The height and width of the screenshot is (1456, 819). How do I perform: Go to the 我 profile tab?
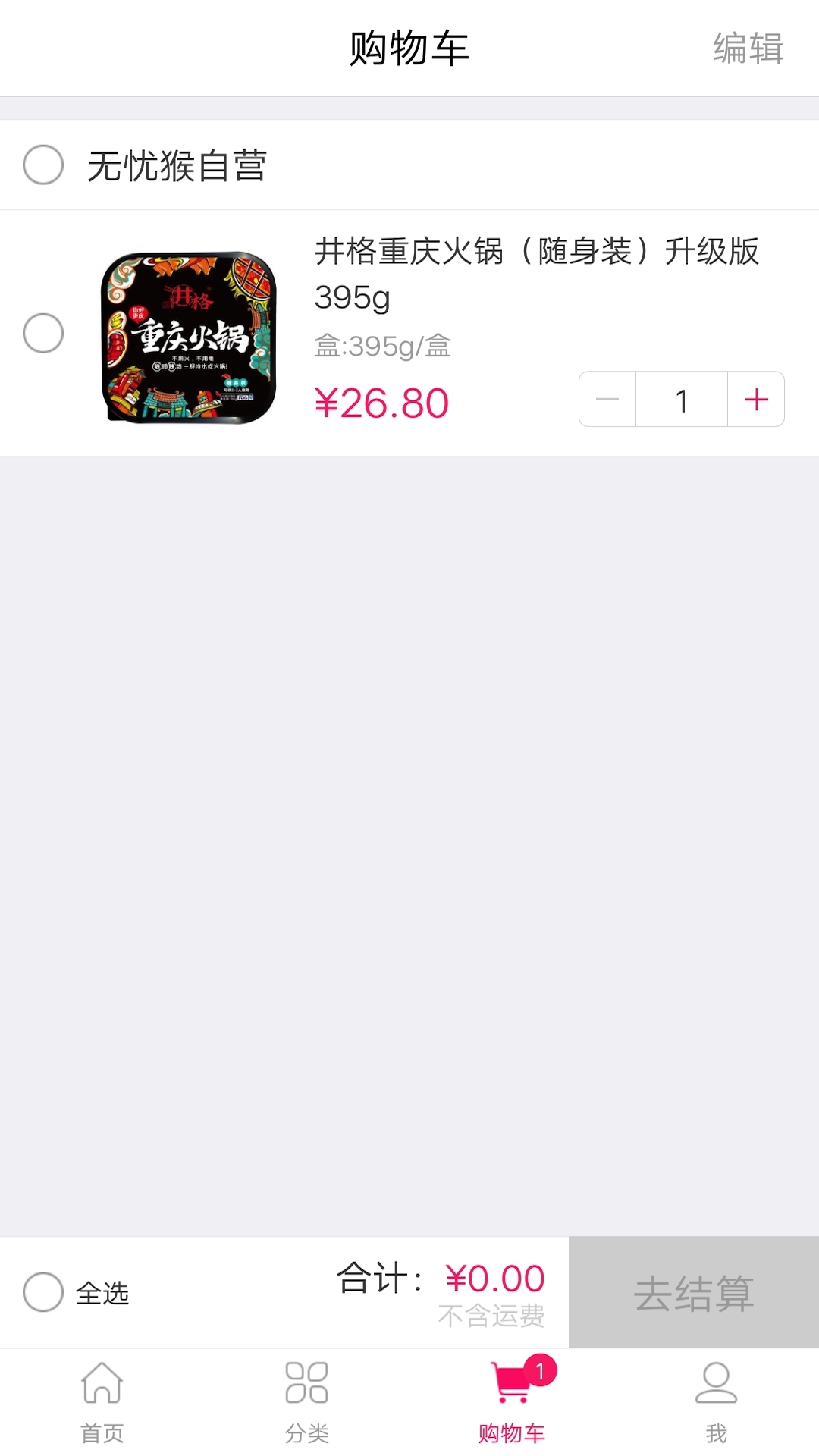717,1402
